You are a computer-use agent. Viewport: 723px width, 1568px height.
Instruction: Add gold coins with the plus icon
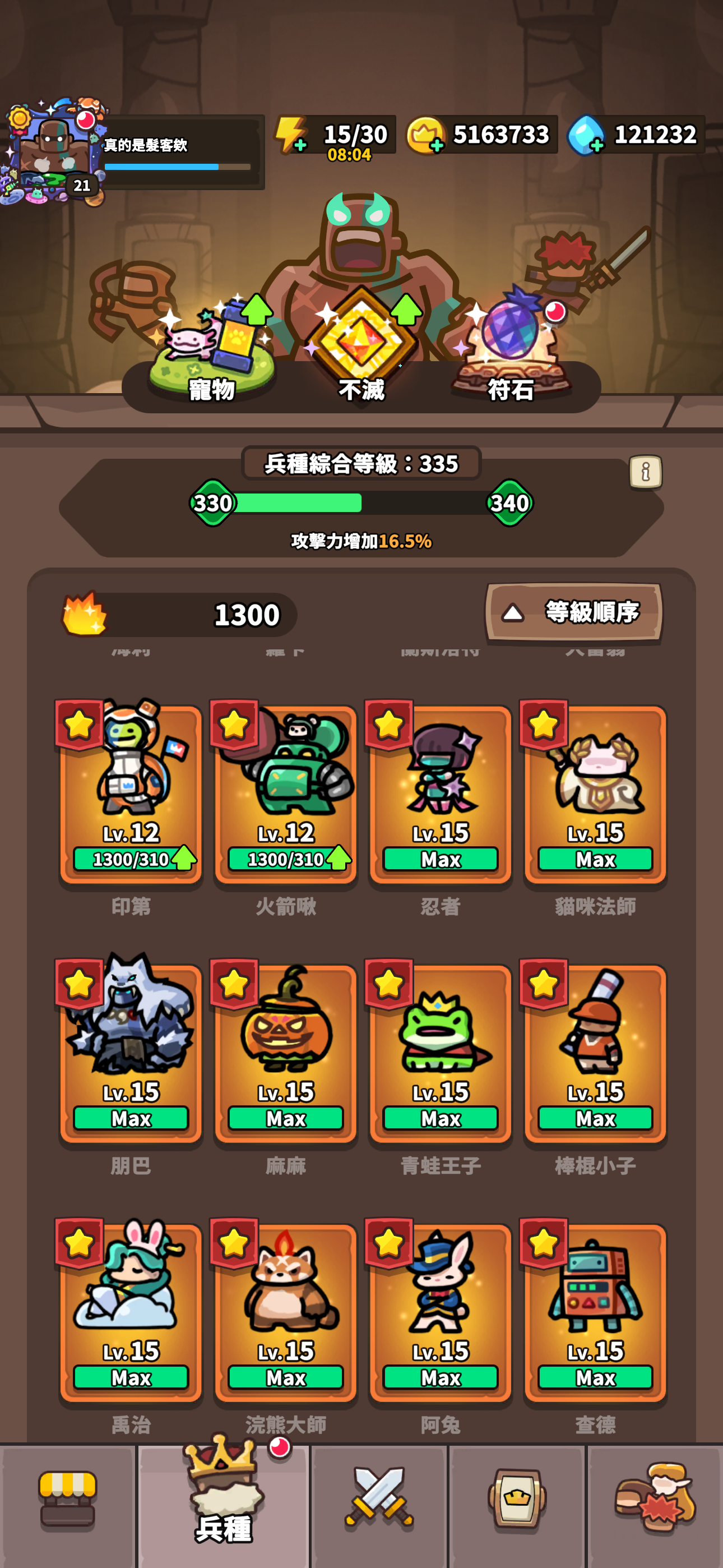click(425, 135)
